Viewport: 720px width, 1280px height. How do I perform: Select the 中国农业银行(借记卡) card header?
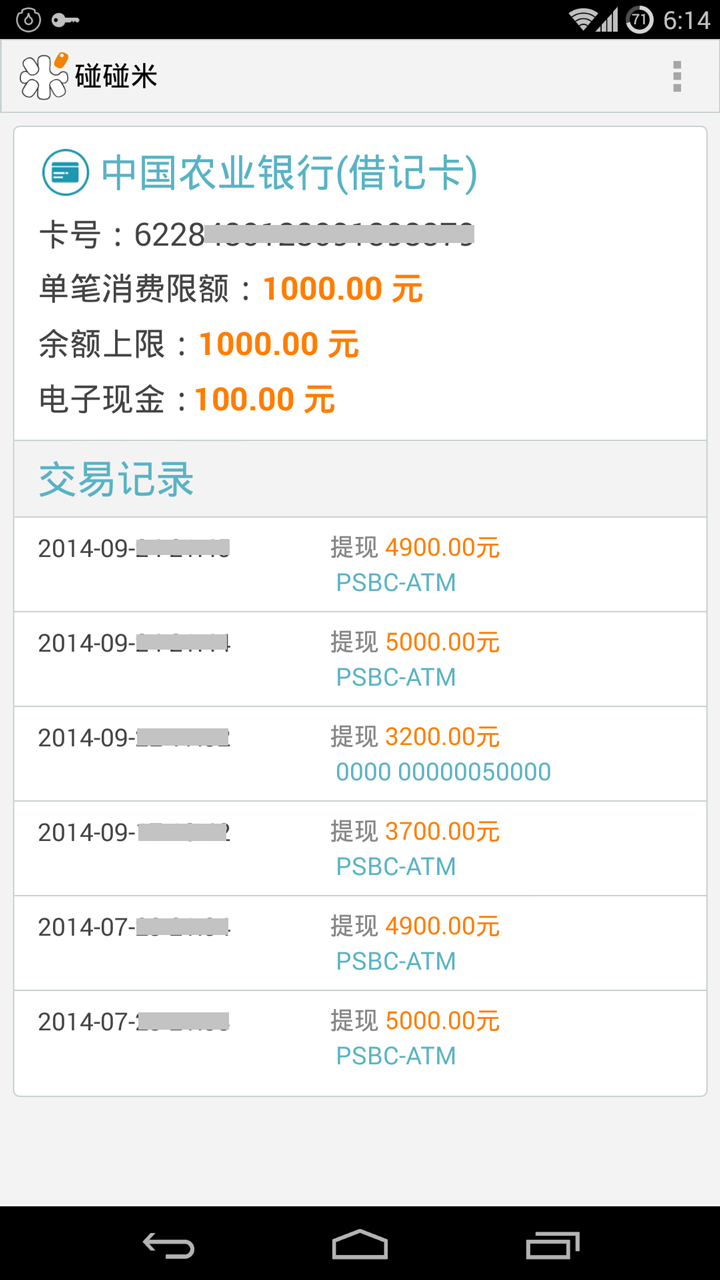pyautogui.click(x=288, y=171)
